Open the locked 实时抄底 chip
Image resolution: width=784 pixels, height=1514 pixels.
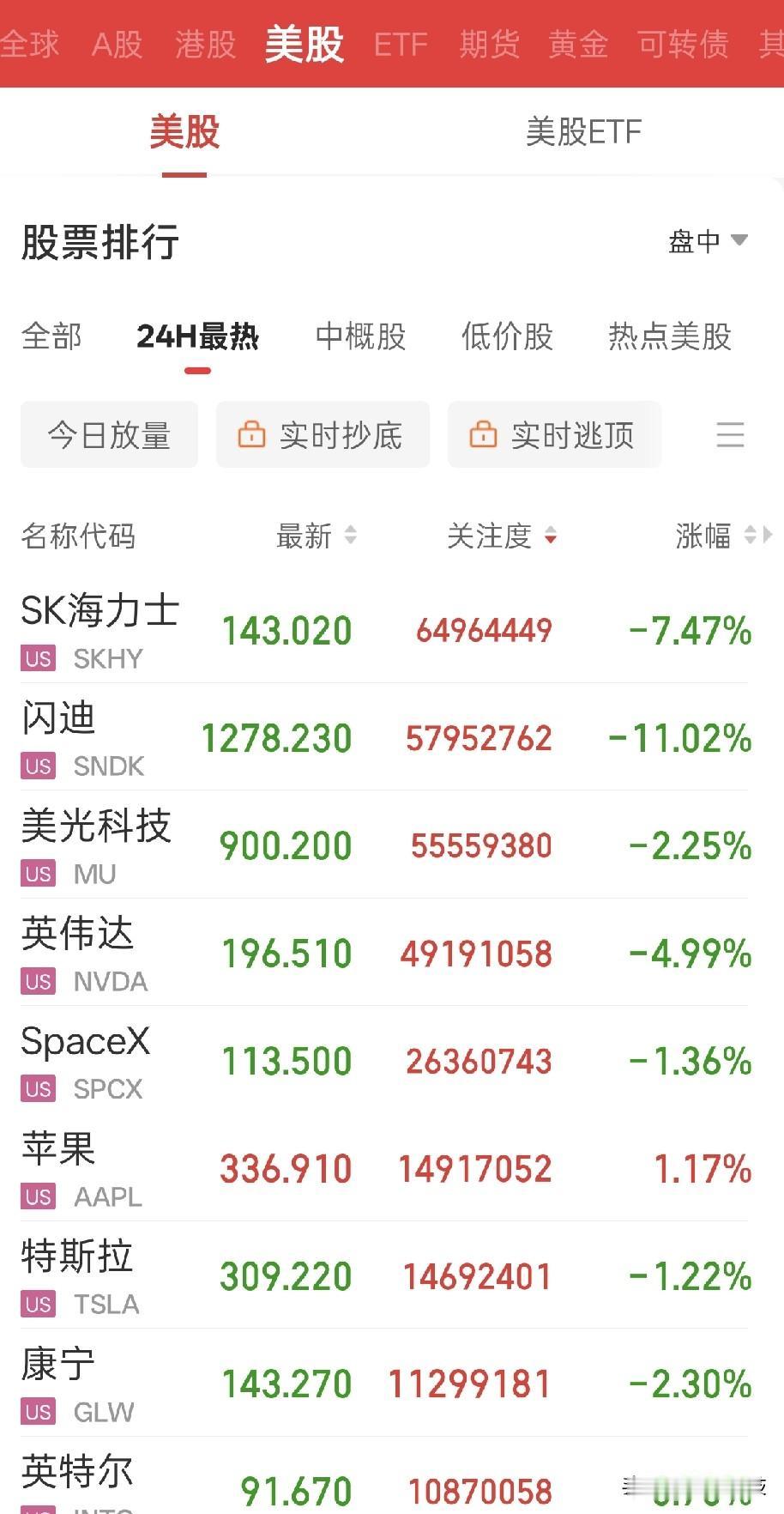323,434
